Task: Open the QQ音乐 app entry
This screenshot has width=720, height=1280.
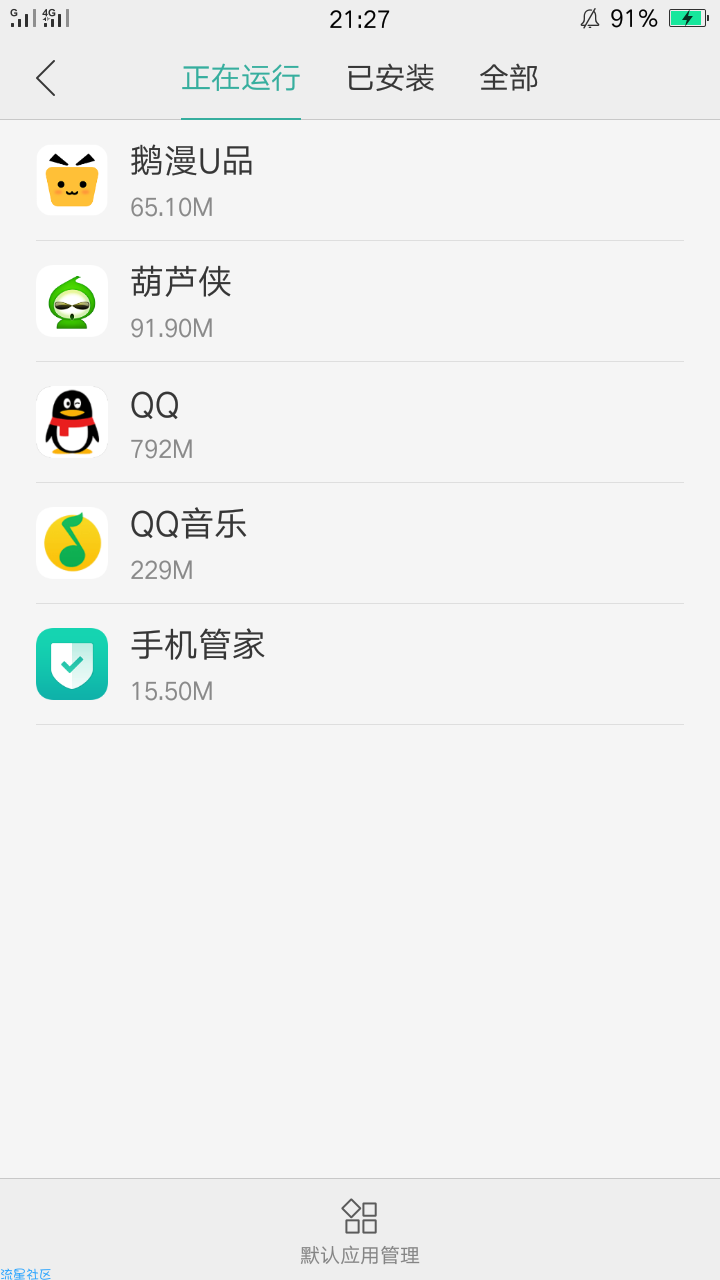Action: coord(360,543)
